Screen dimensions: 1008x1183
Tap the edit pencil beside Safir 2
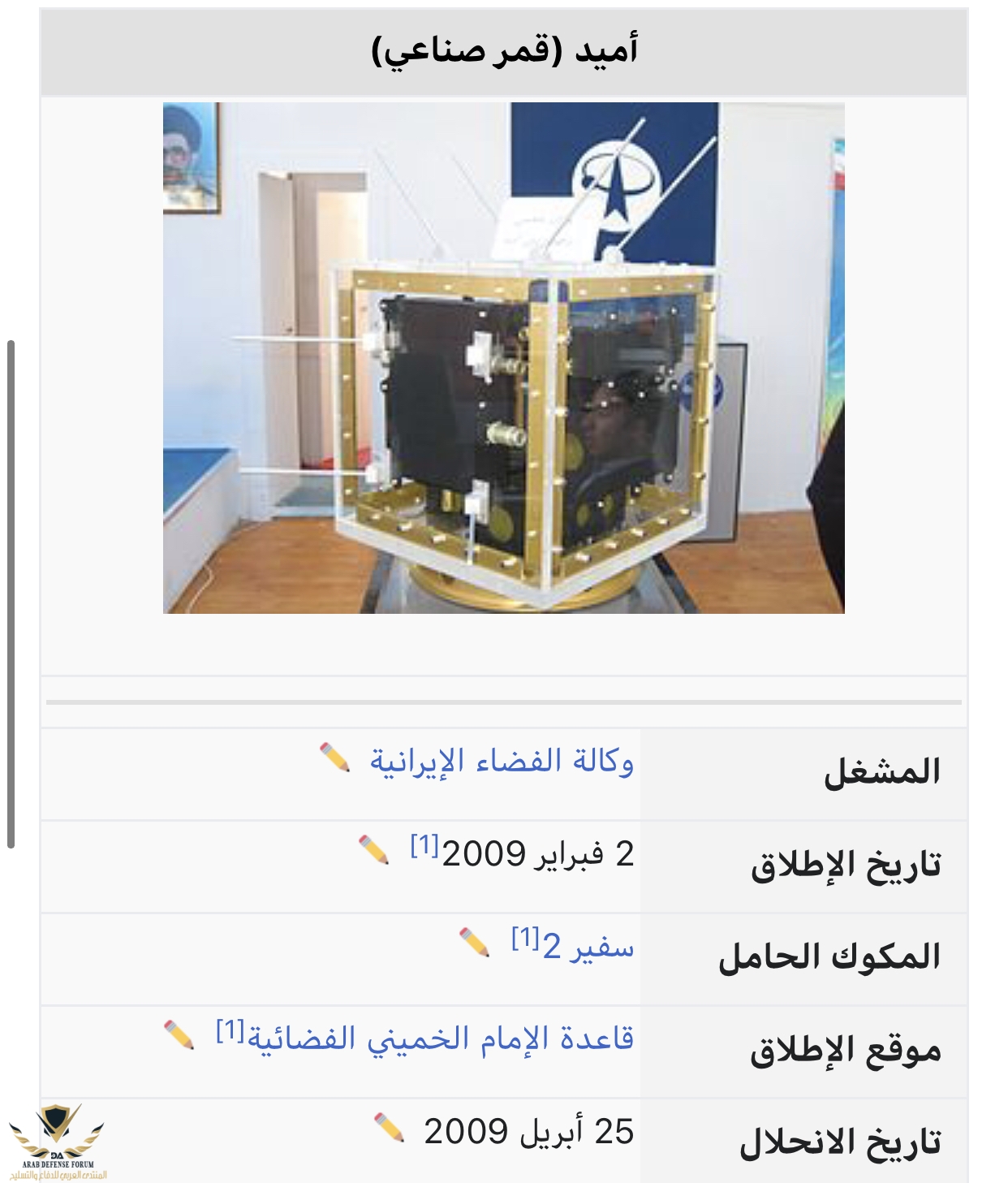[475, 942]
